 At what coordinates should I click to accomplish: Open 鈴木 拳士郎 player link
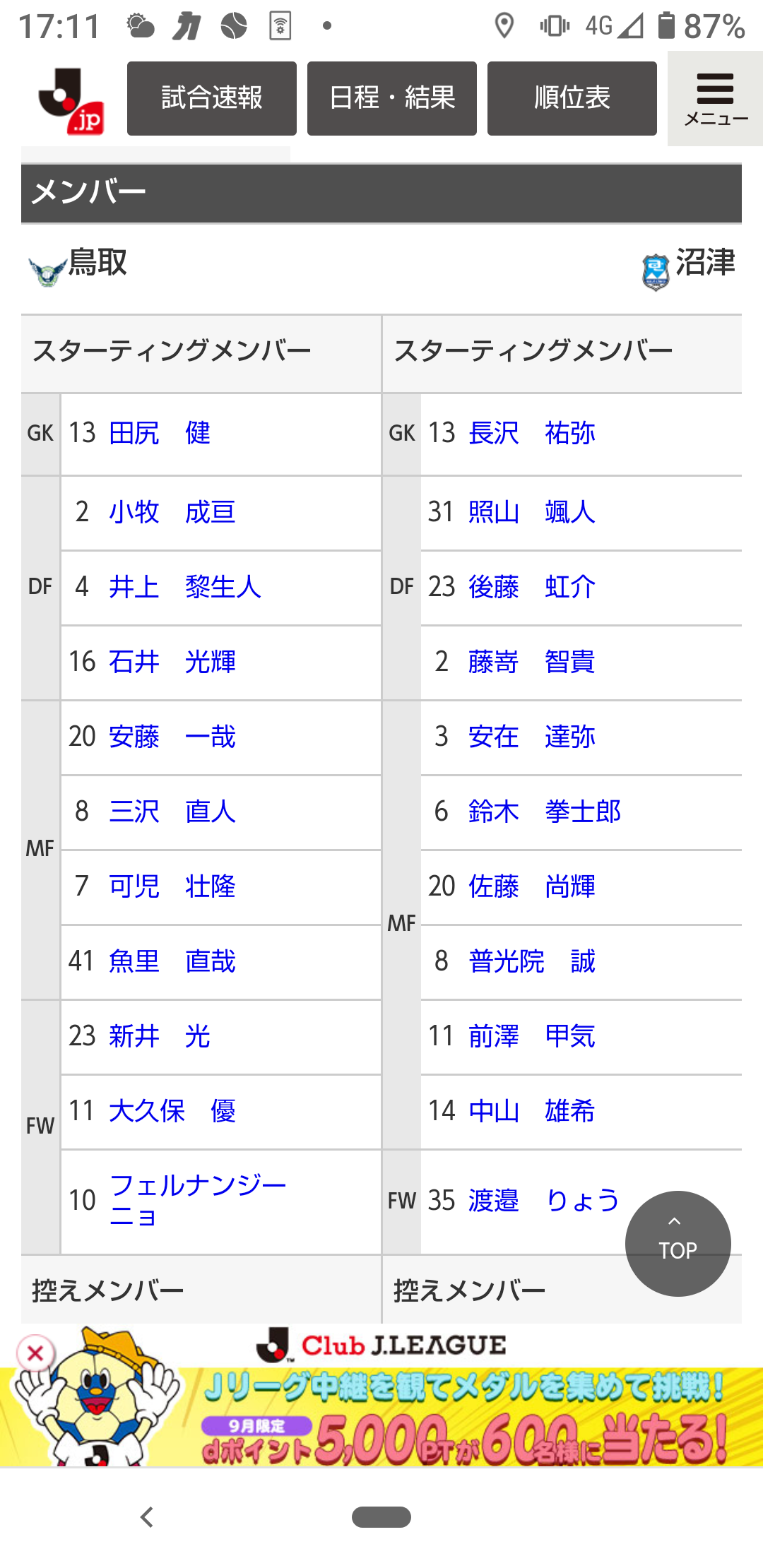[545, 812]
